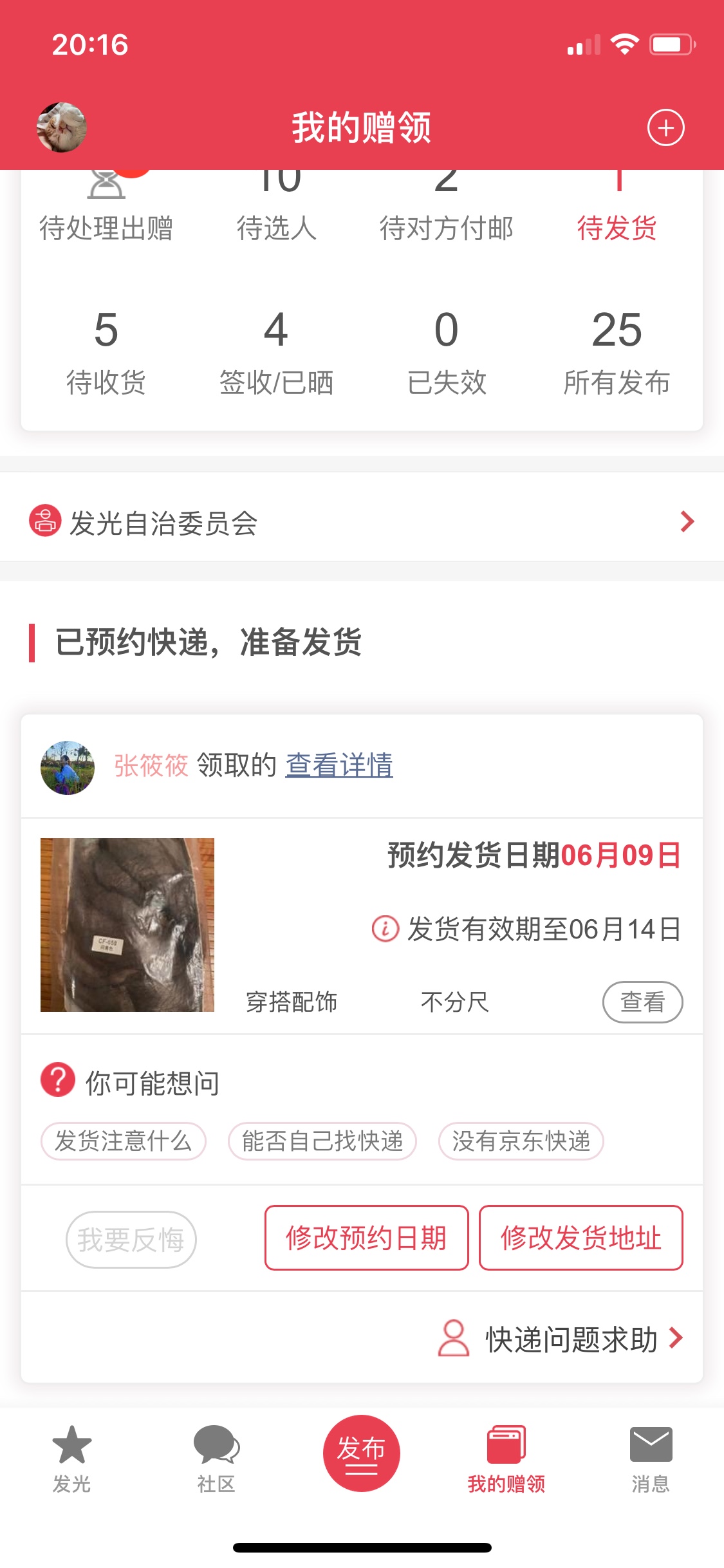Screen dimensions: 724x1568
Task: Switch to the 消息 tab
Action: (650, 1459)
